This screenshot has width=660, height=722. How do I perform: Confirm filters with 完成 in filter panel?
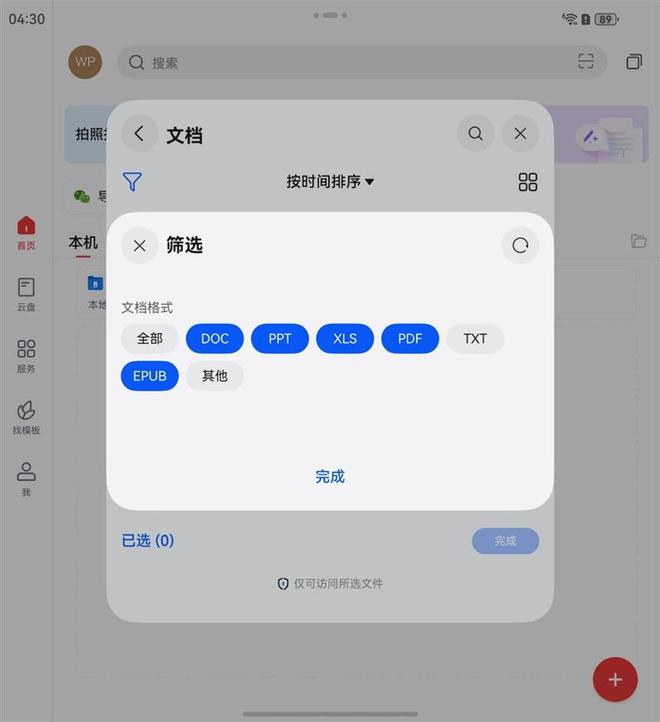coord(330,477)
